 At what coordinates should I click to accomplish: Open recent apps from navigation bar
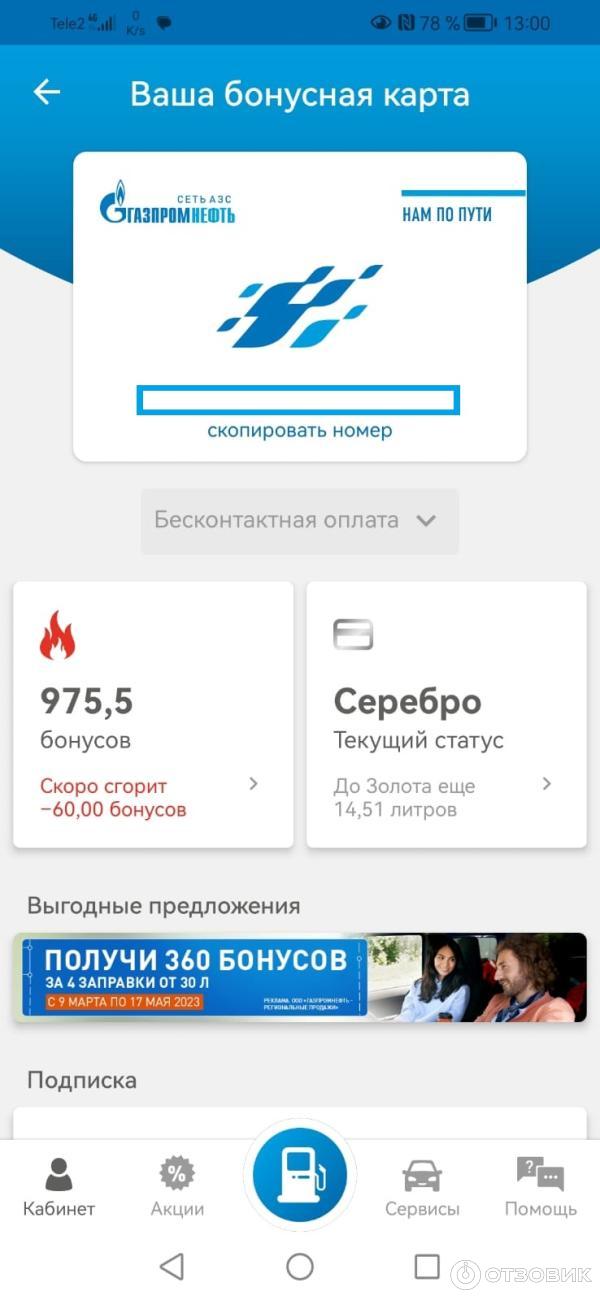(427, 1267)
